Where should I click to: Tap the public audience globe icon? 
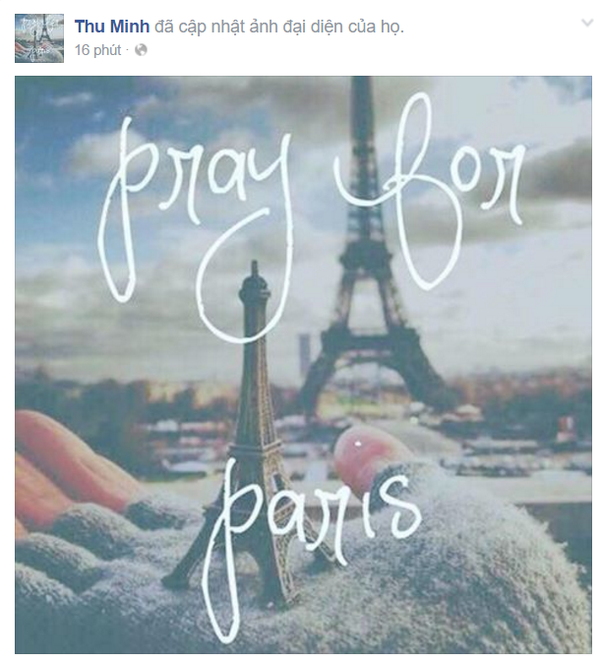pyautogui.click(x=139, y=49)
